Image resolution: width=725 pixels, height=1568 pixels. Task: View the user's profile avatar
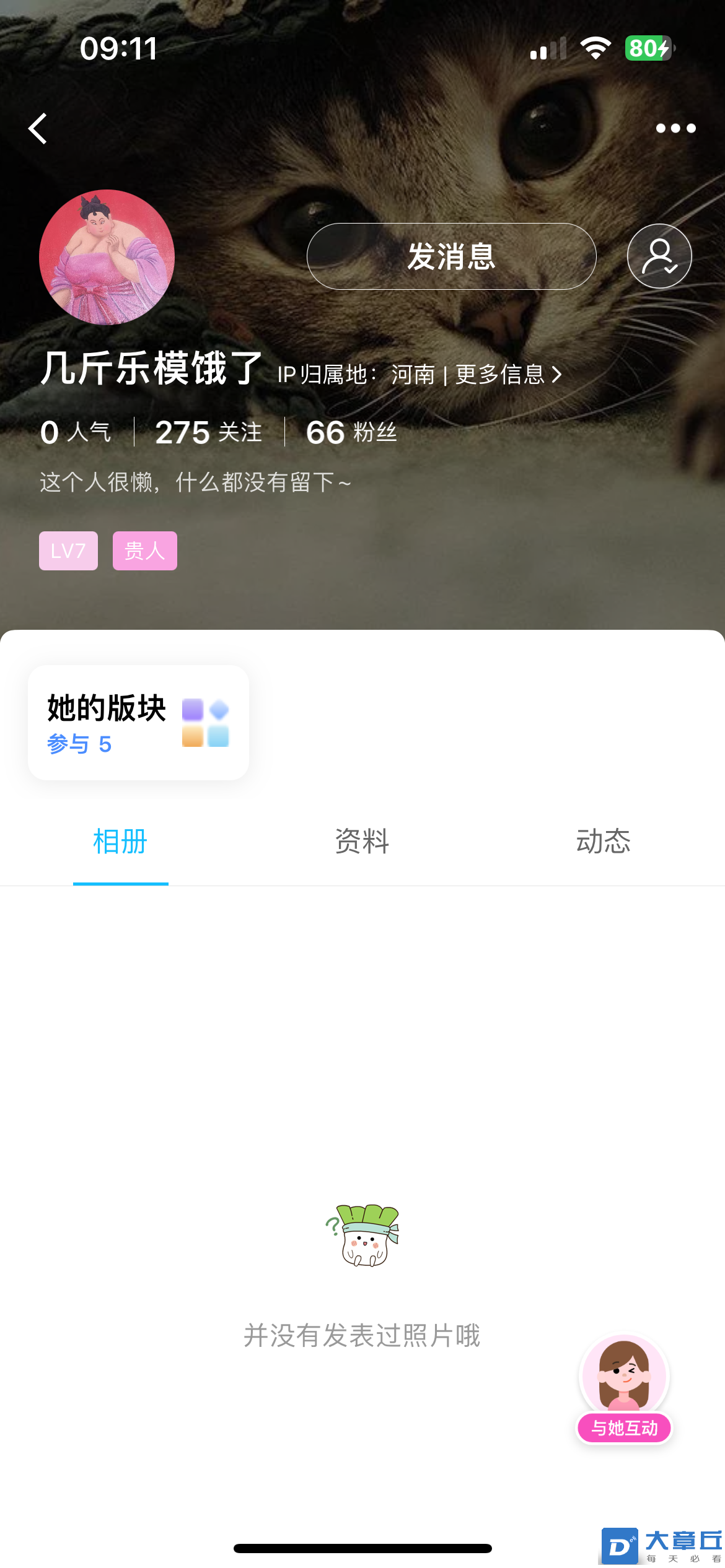pos(107,257)
